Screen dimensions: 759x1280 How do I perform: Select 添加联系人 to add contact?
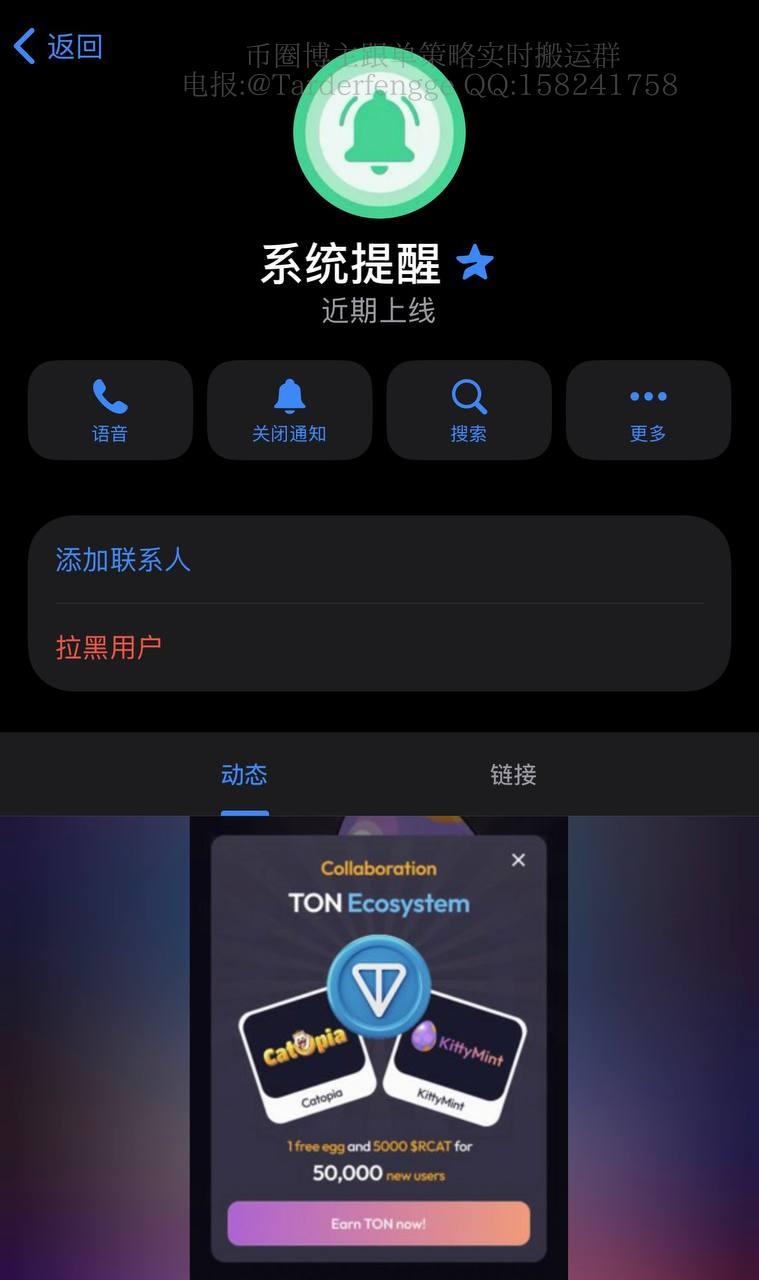[123, 560]
